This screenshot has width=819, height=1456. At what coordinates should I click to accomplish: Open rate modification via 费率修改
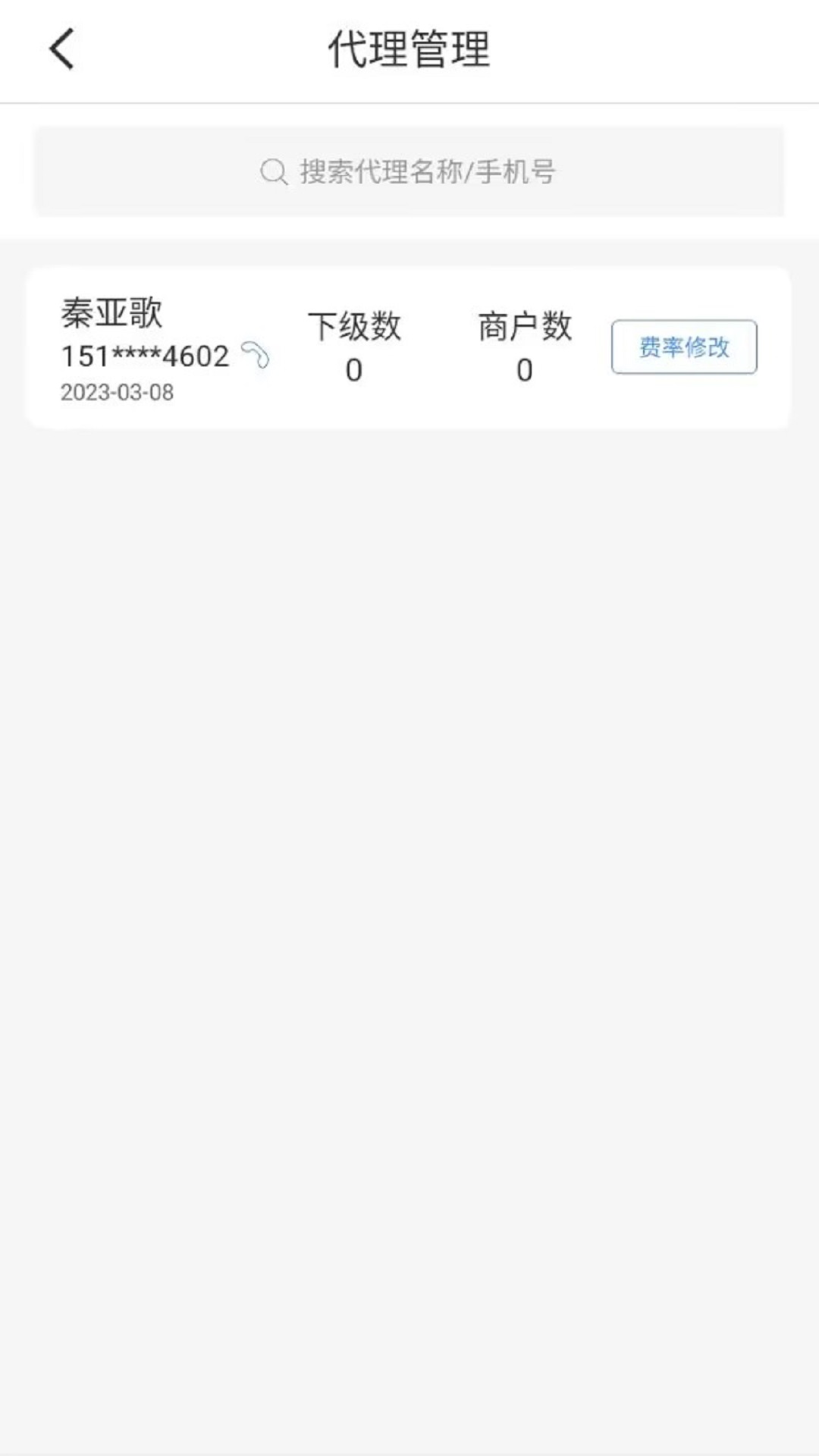click(x=683, y=347)
